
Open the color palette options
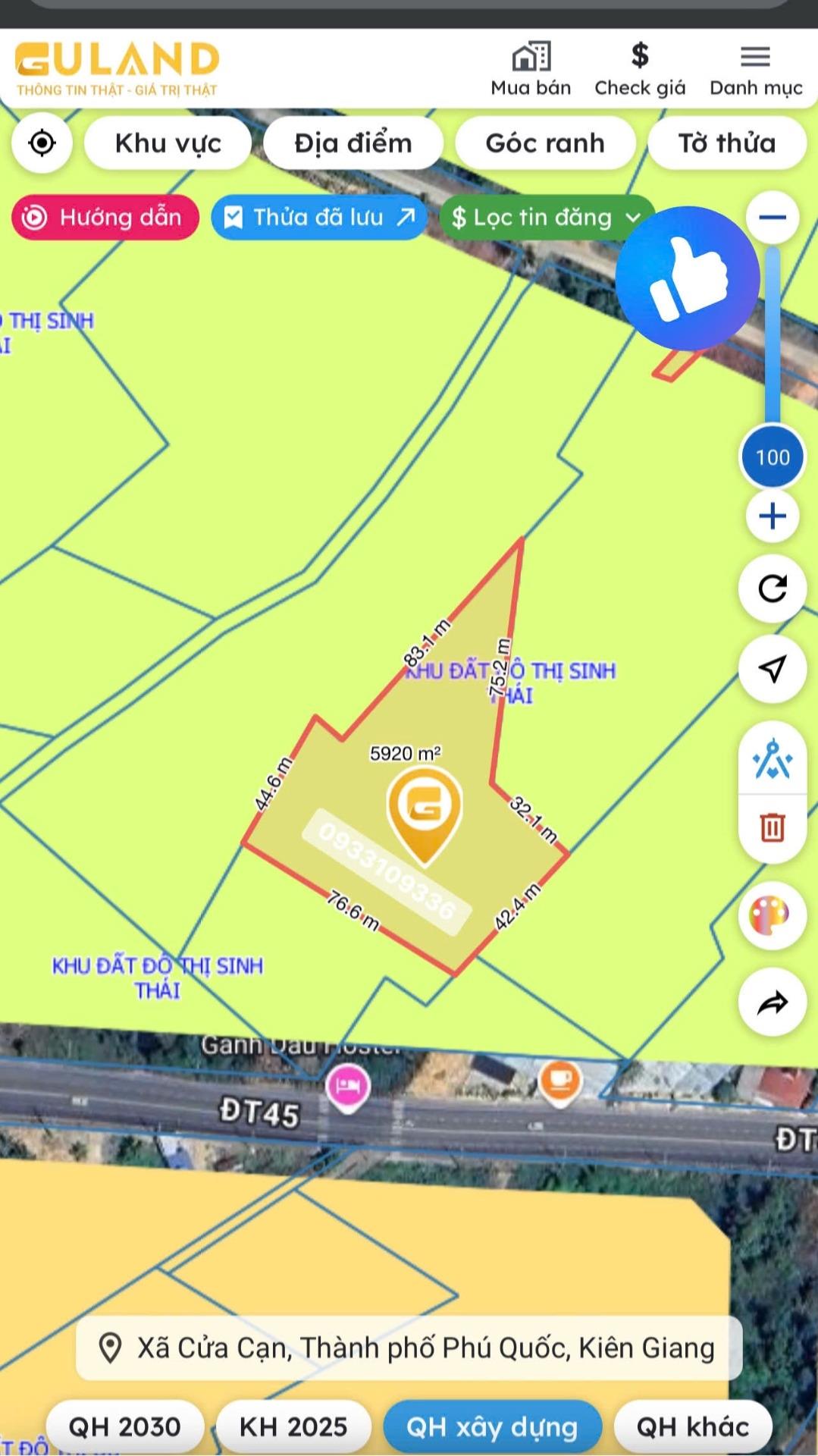(772, 915)
